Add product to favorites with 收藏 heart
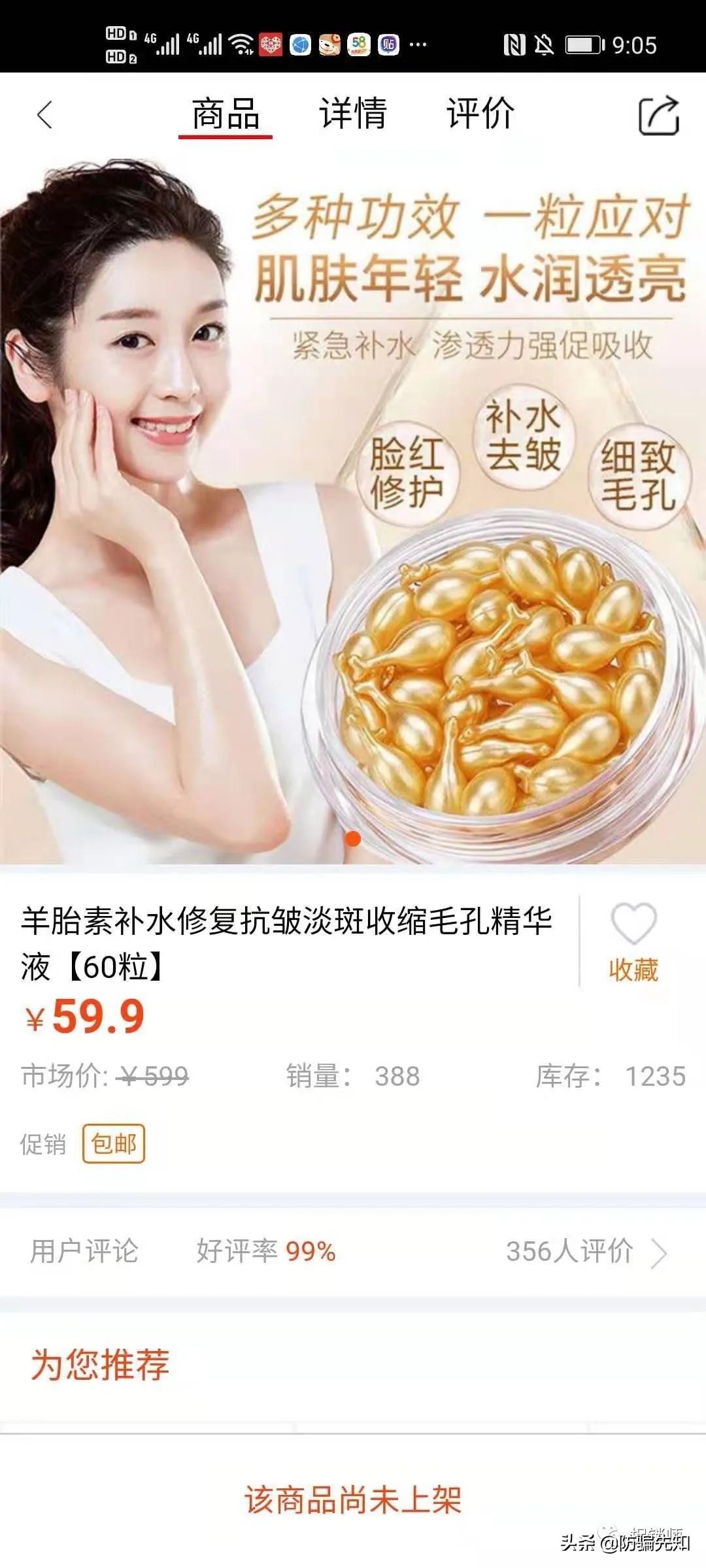Image resolution: width=706 pixels, height=1568 pixels. (633, 941)
